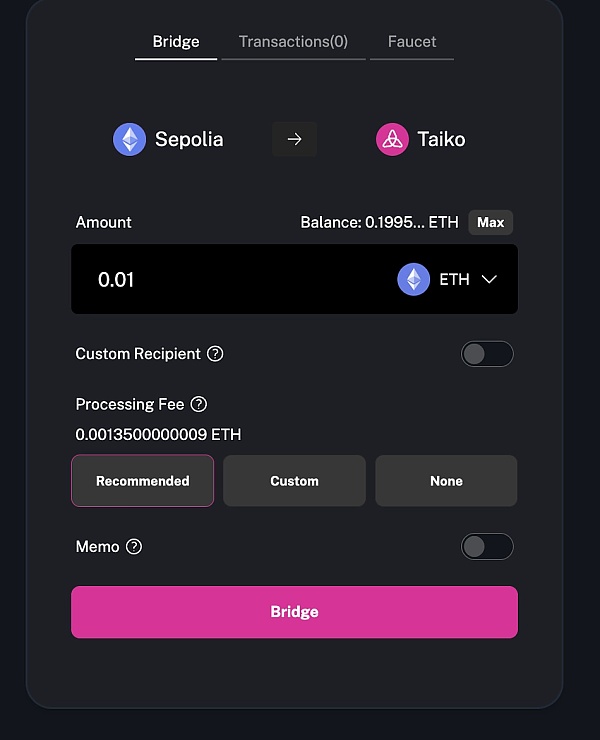
Task: Select the Bridge tab
Action: [x=176, y=42]
